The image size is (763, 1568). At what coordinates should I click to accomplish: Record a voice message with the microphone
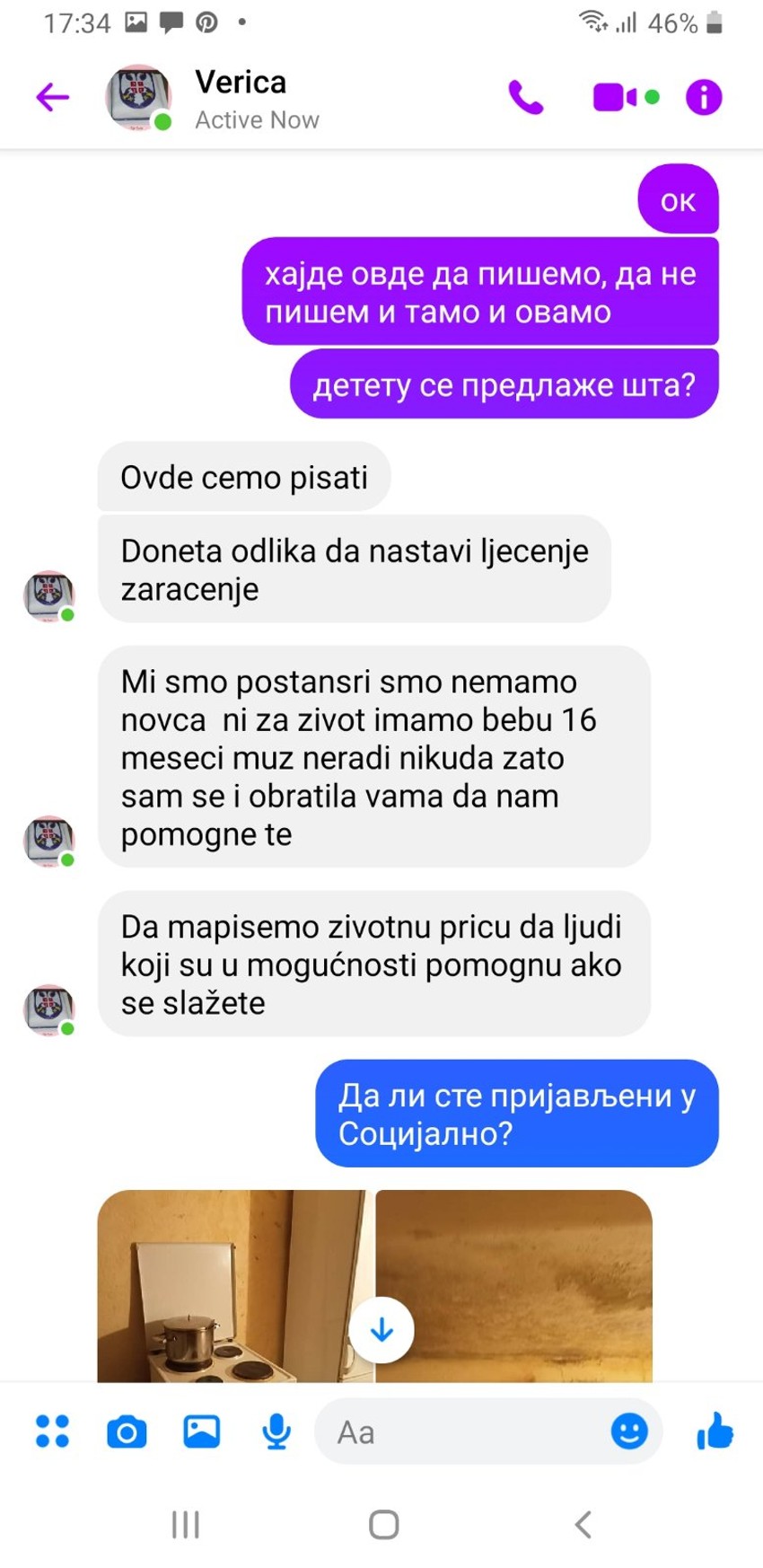click(276, 1431)
